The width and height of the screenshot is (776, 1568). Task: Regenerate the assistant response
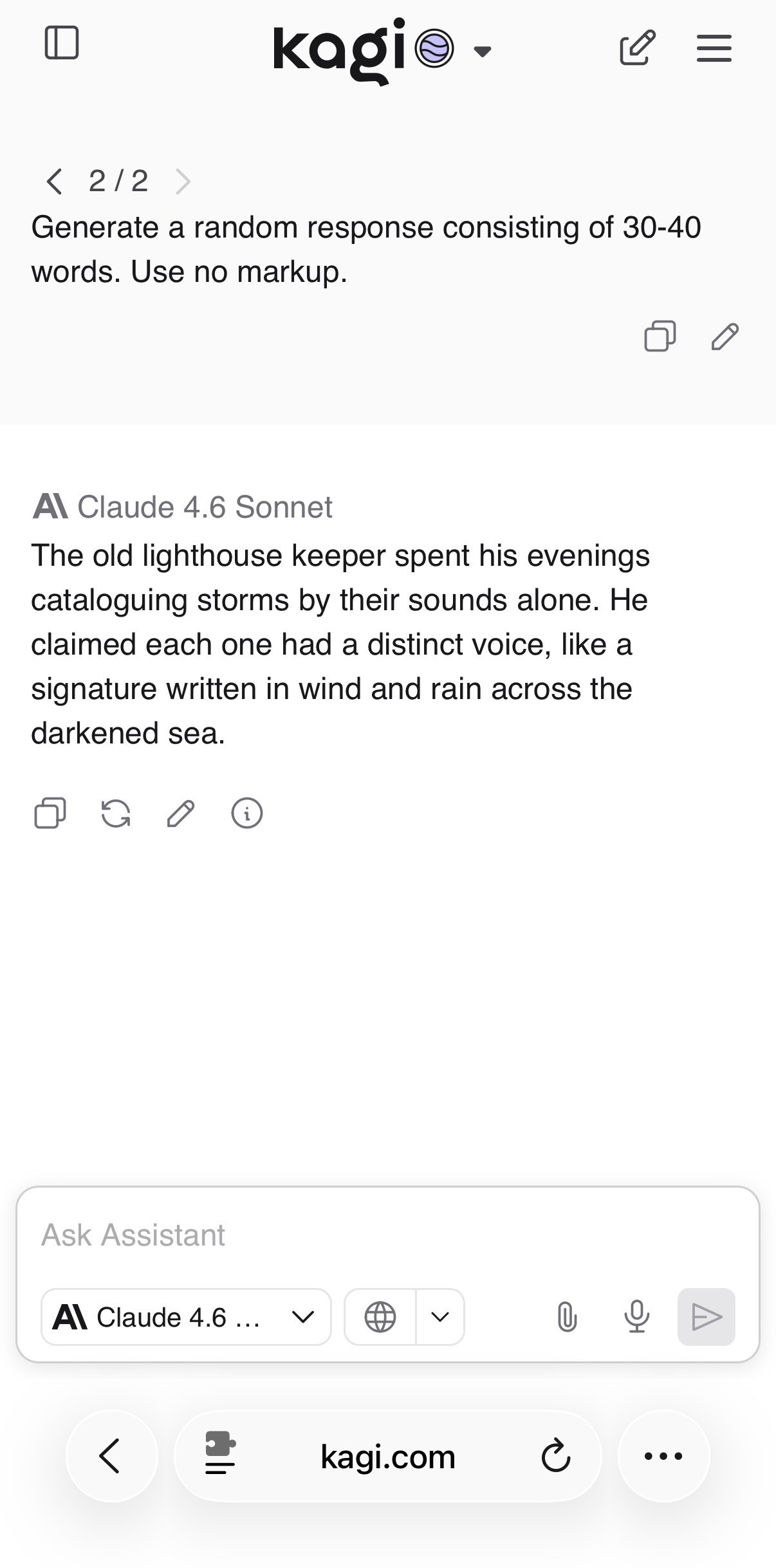(x=116, y=813)
